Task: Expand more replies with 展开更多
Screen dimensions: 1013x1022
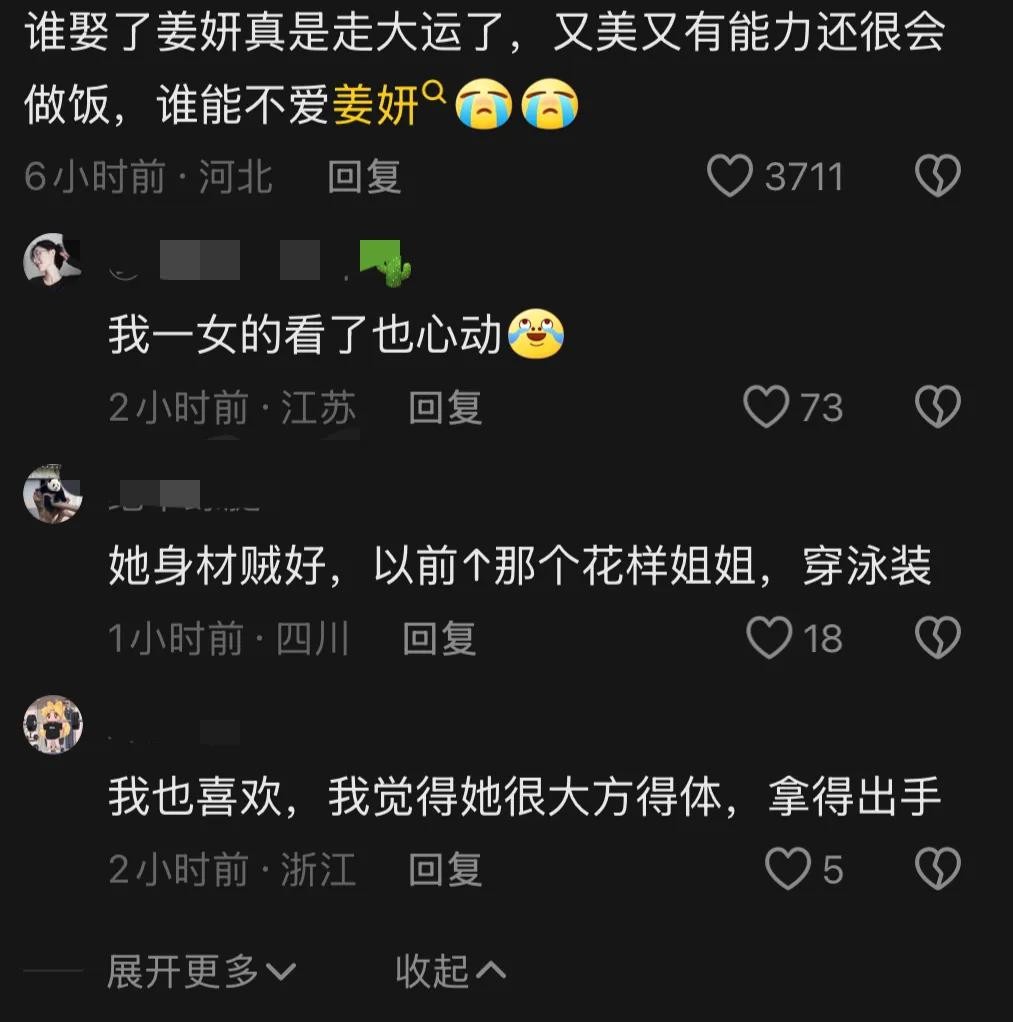Action: (x=201, y=970)
